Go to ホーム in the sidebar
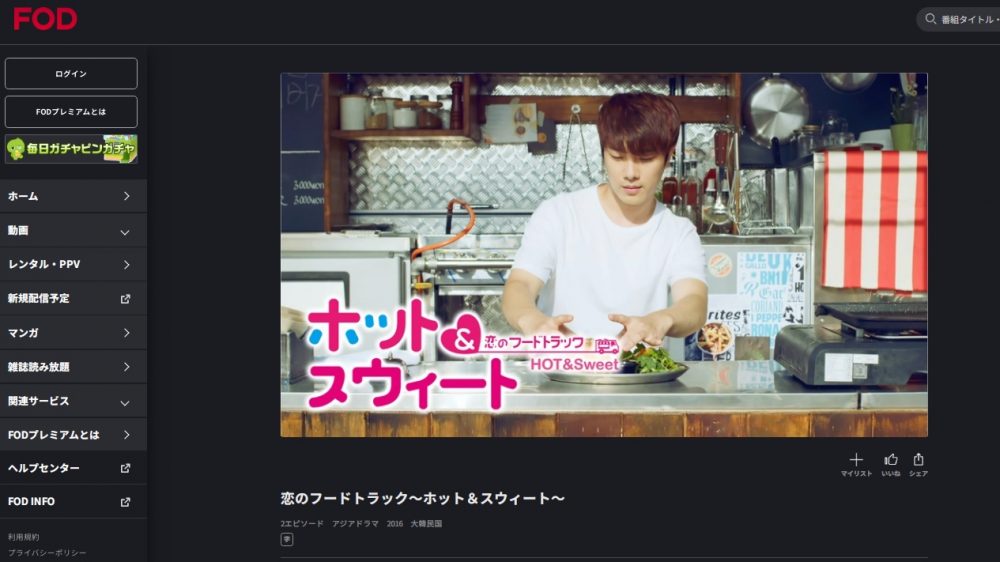The height and width of the screenshot is (562, 1000). pyautogui.click(x=72, y=196)
